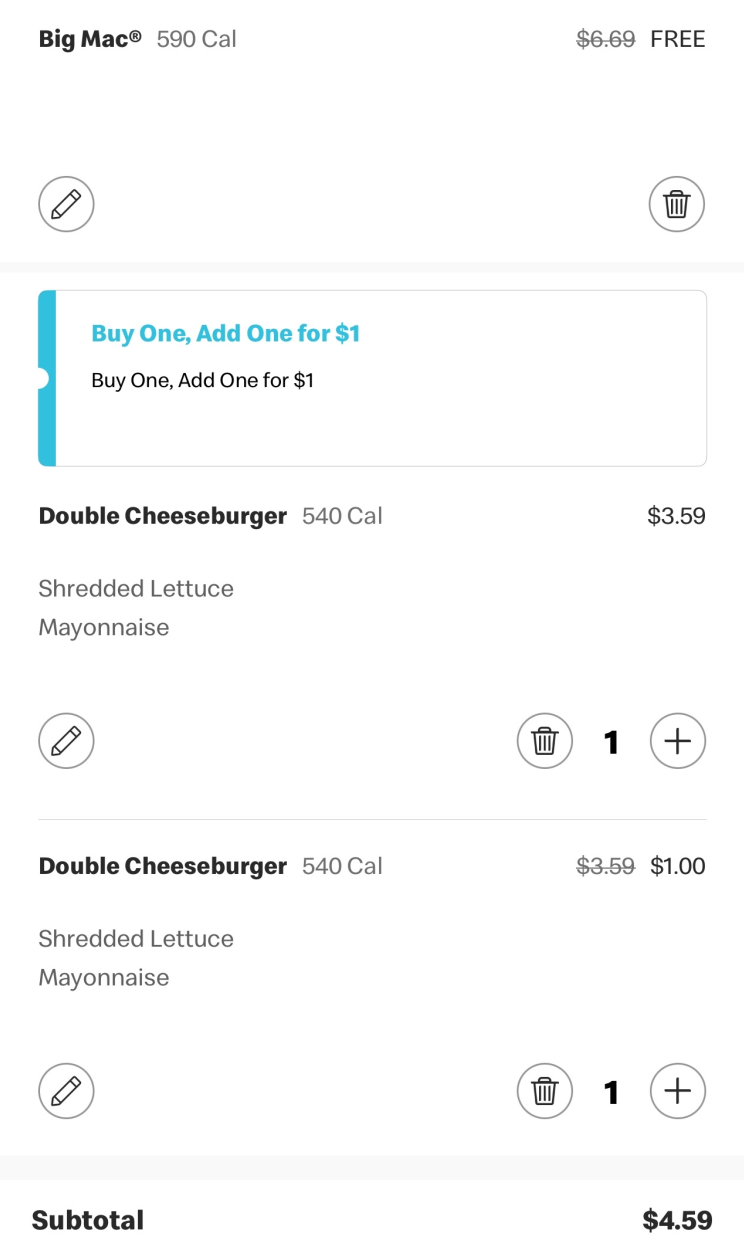Edit the free Big Mac item
The image size is (744, 1255).
pos(66,205)
